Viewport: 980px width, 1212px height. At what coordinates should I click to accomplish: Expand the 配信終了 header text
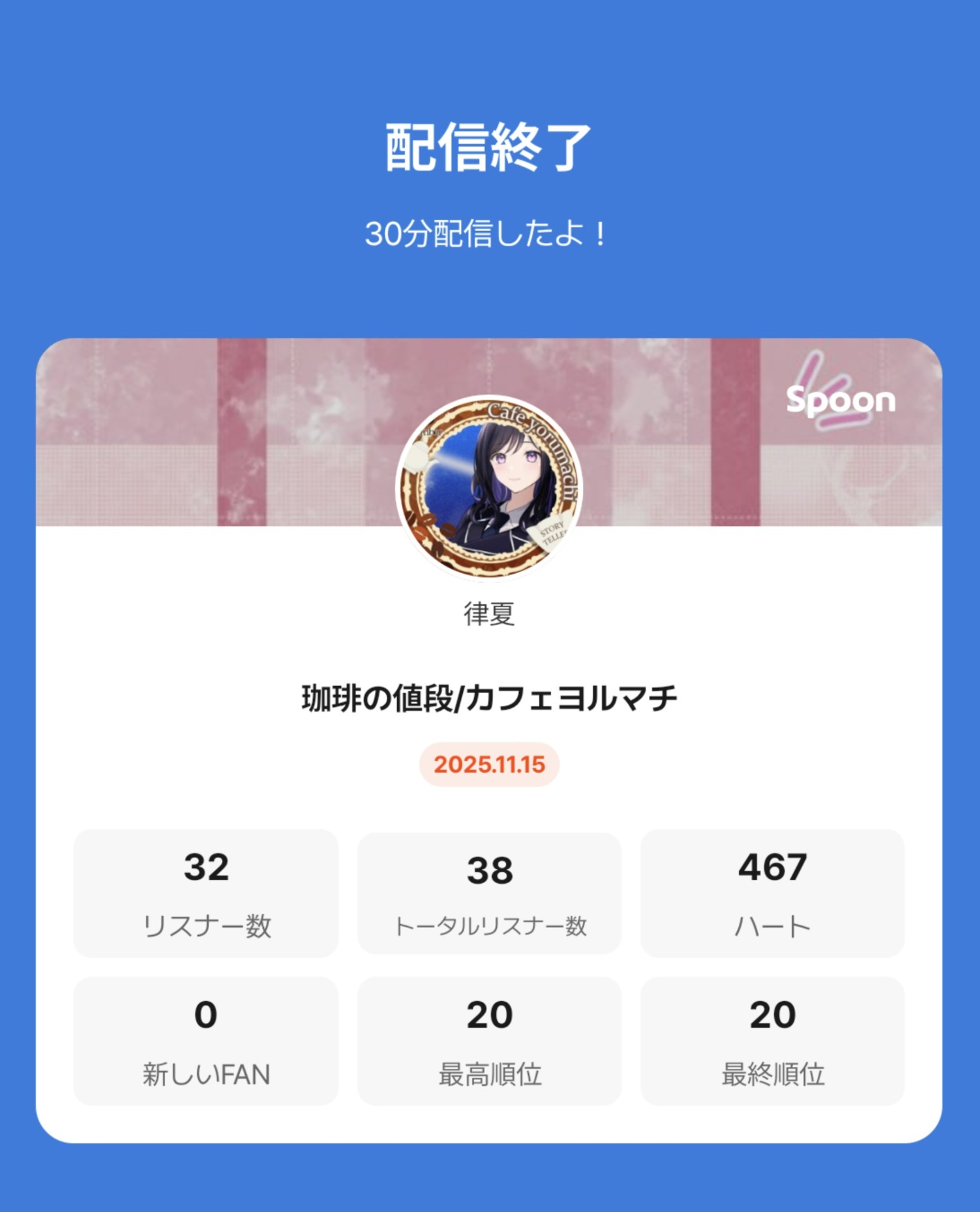click(490, 146)
